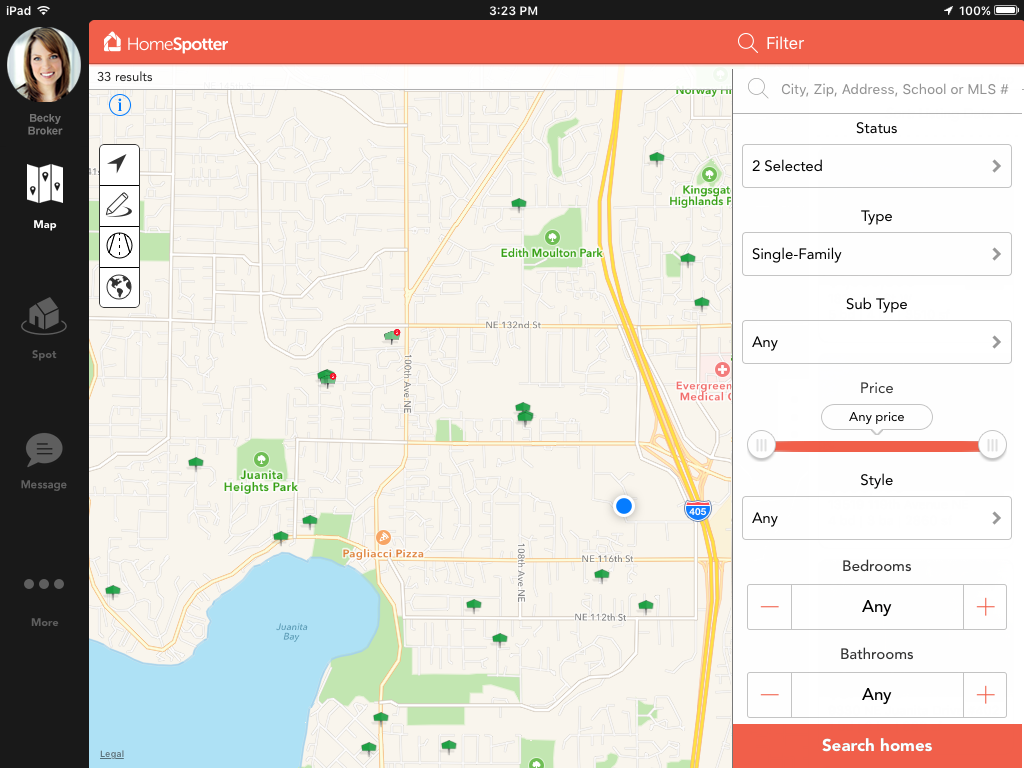The image size is (1024, 768).
Task: Switch map style with globe icon
Action: point(120,288)
